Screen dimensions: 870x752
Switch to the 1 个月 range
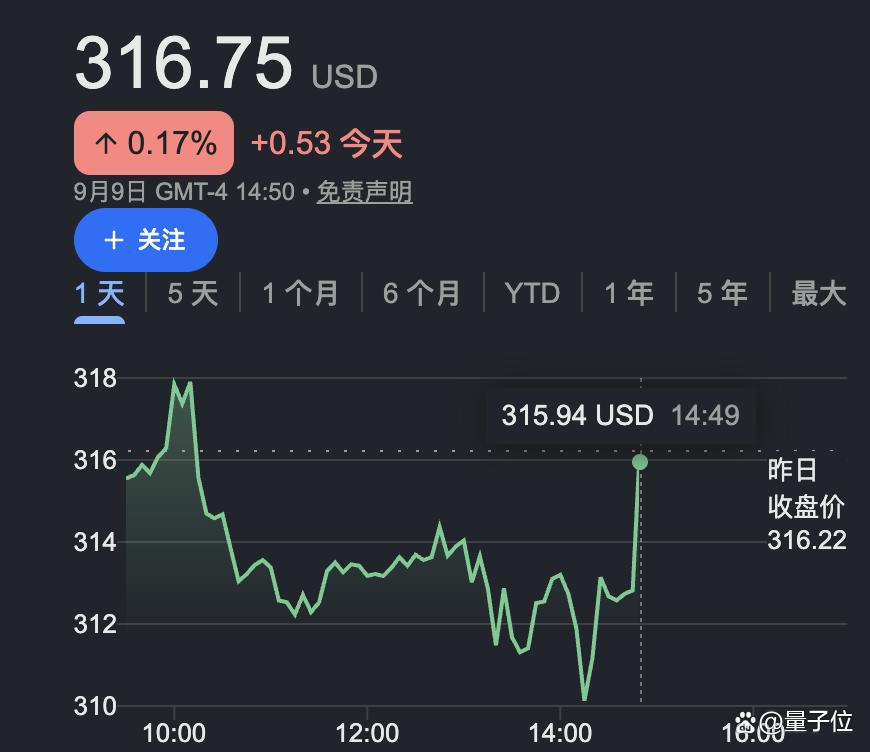pyautogui.click(x=300, y=293)
